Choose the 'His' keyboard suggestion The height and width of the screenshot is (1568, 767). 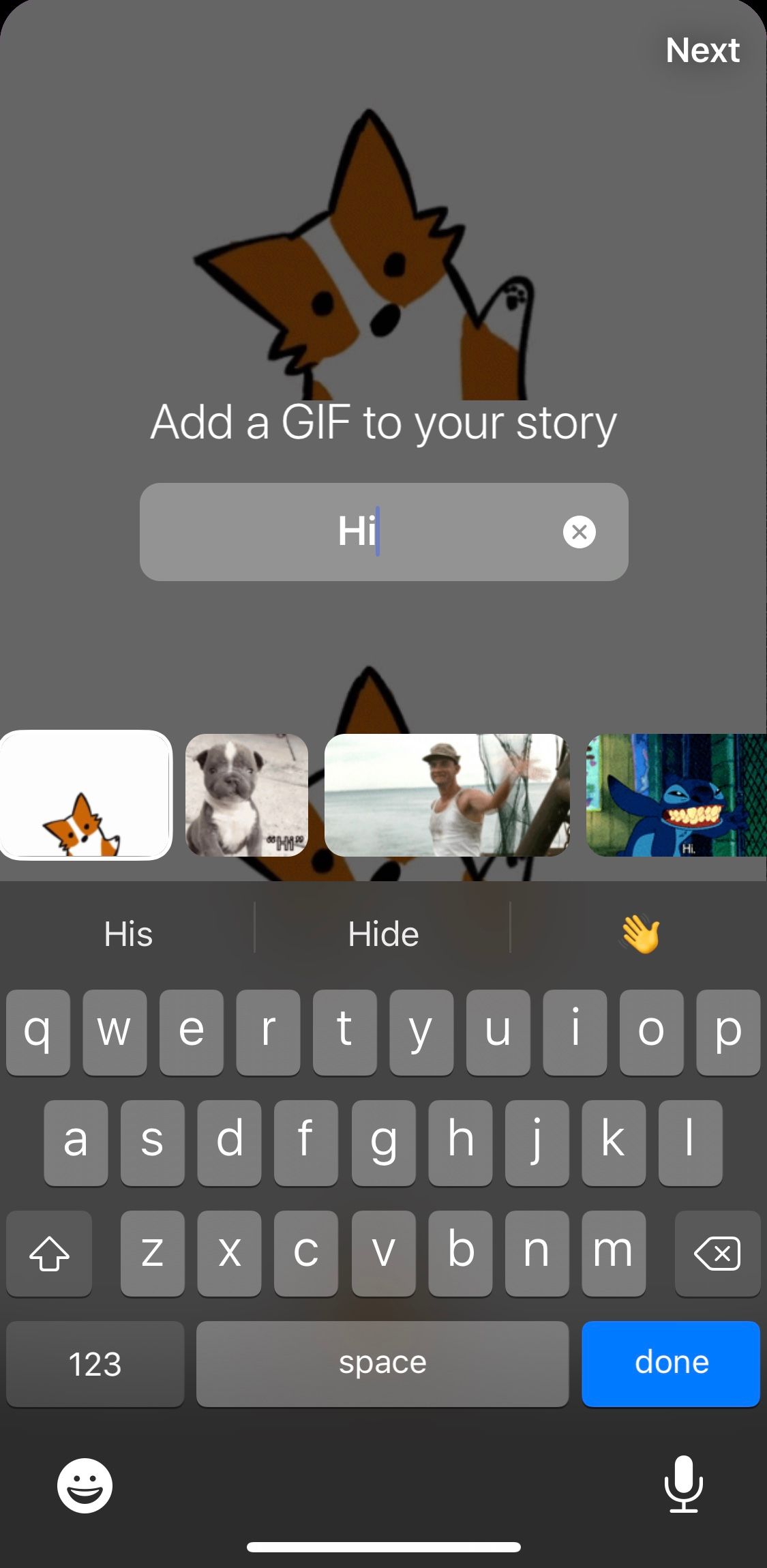click(x=128, y=934)
